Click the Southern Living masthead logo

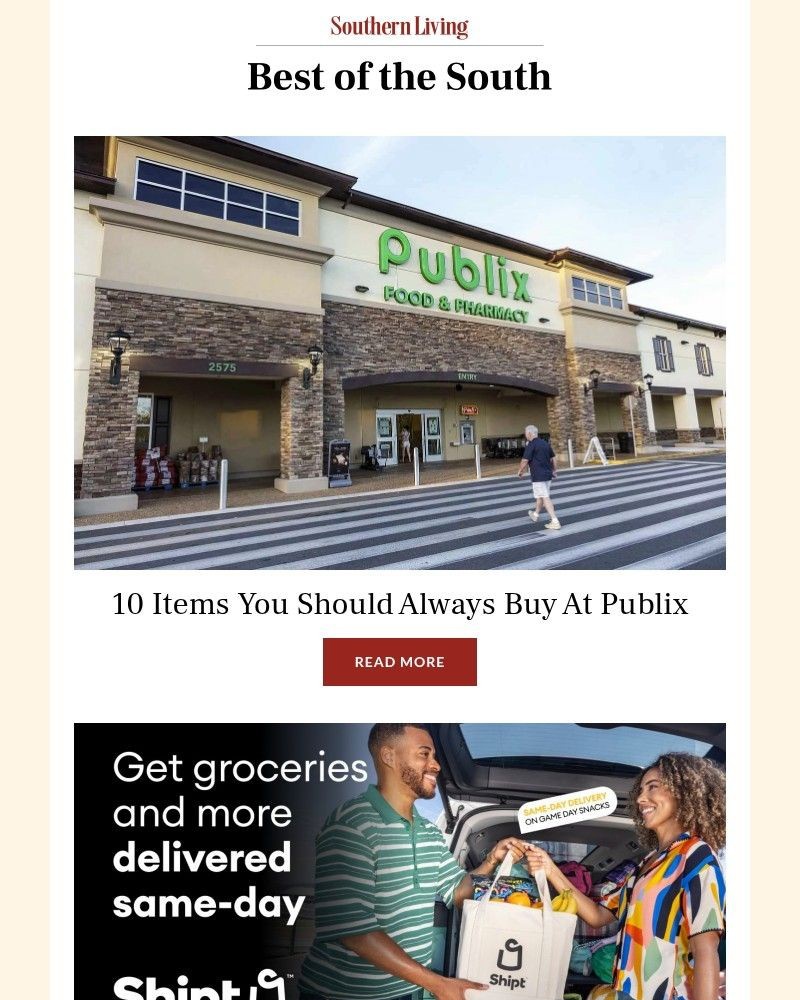(x=399, y=25)
